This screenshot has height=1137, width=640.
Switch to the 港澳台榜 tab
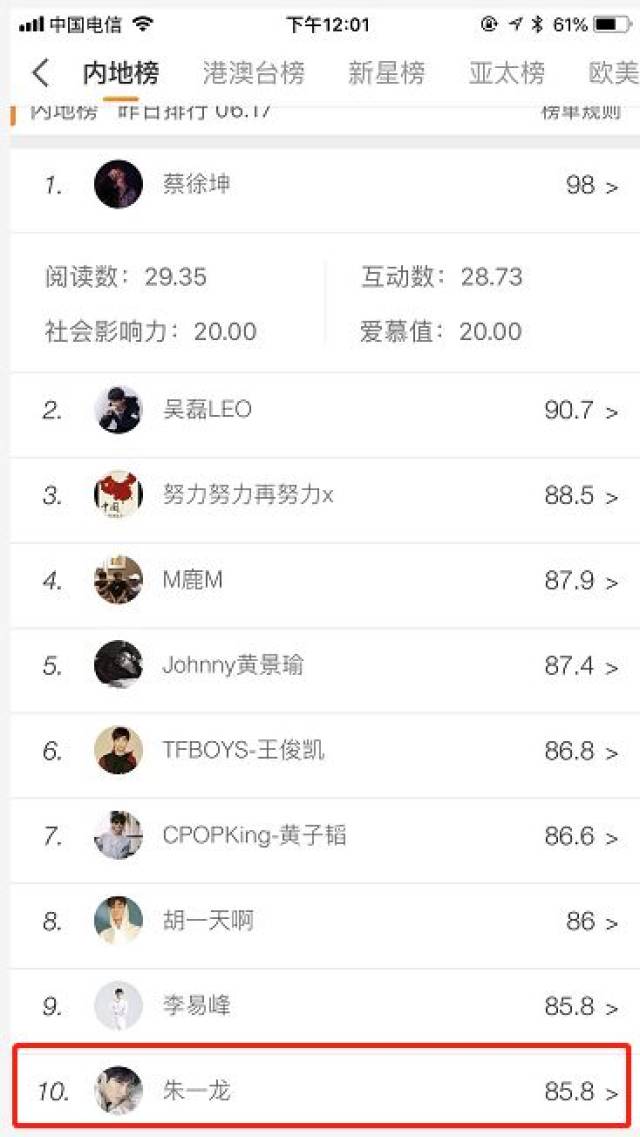pyautogui.click(x=253, y=73)
